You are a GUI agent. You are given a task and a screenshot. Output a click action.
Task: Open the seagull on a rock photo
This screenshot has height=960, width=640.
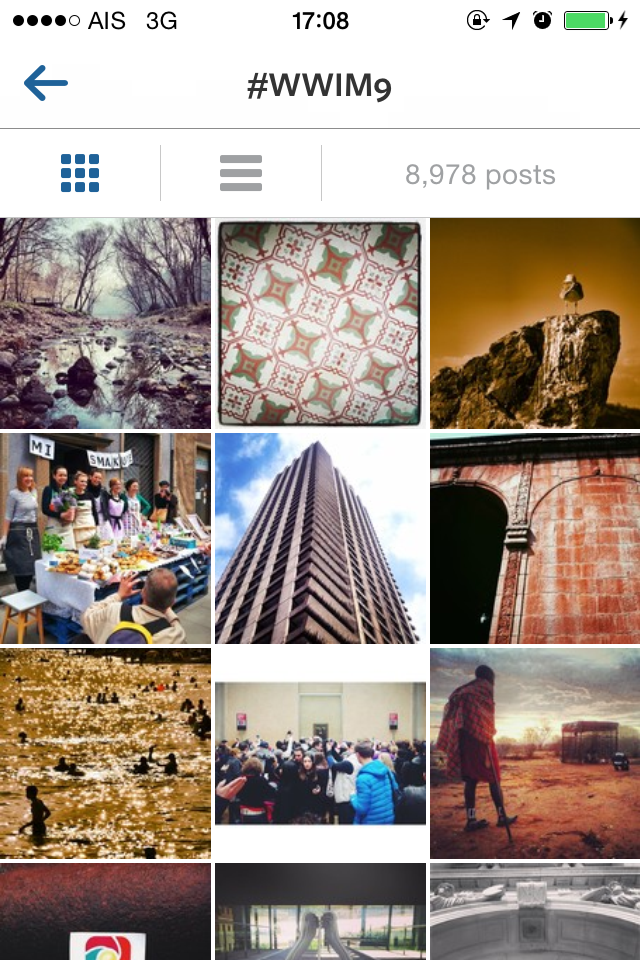click(535, 323)
